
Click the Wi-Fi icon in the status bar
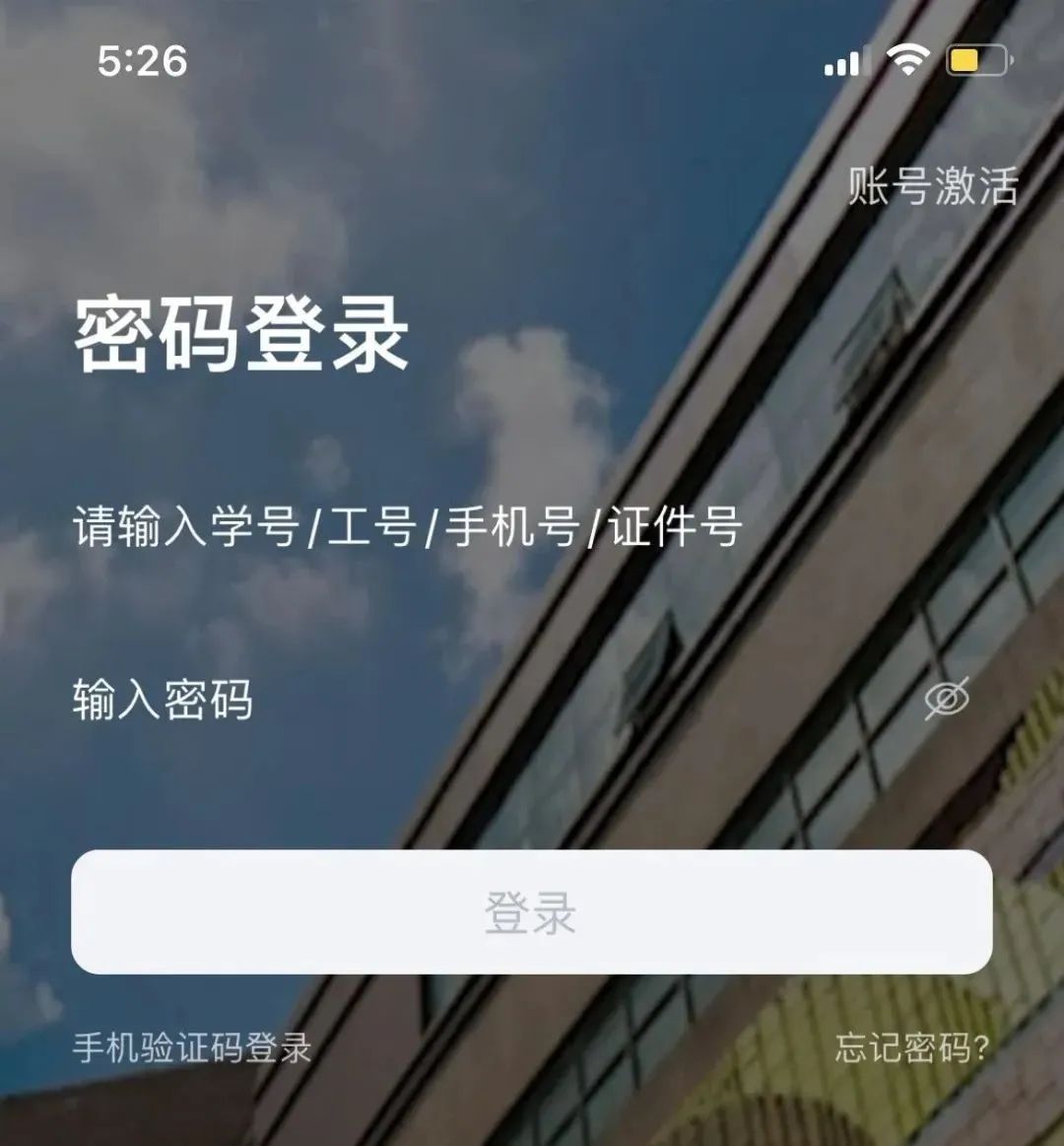[907, 59]
